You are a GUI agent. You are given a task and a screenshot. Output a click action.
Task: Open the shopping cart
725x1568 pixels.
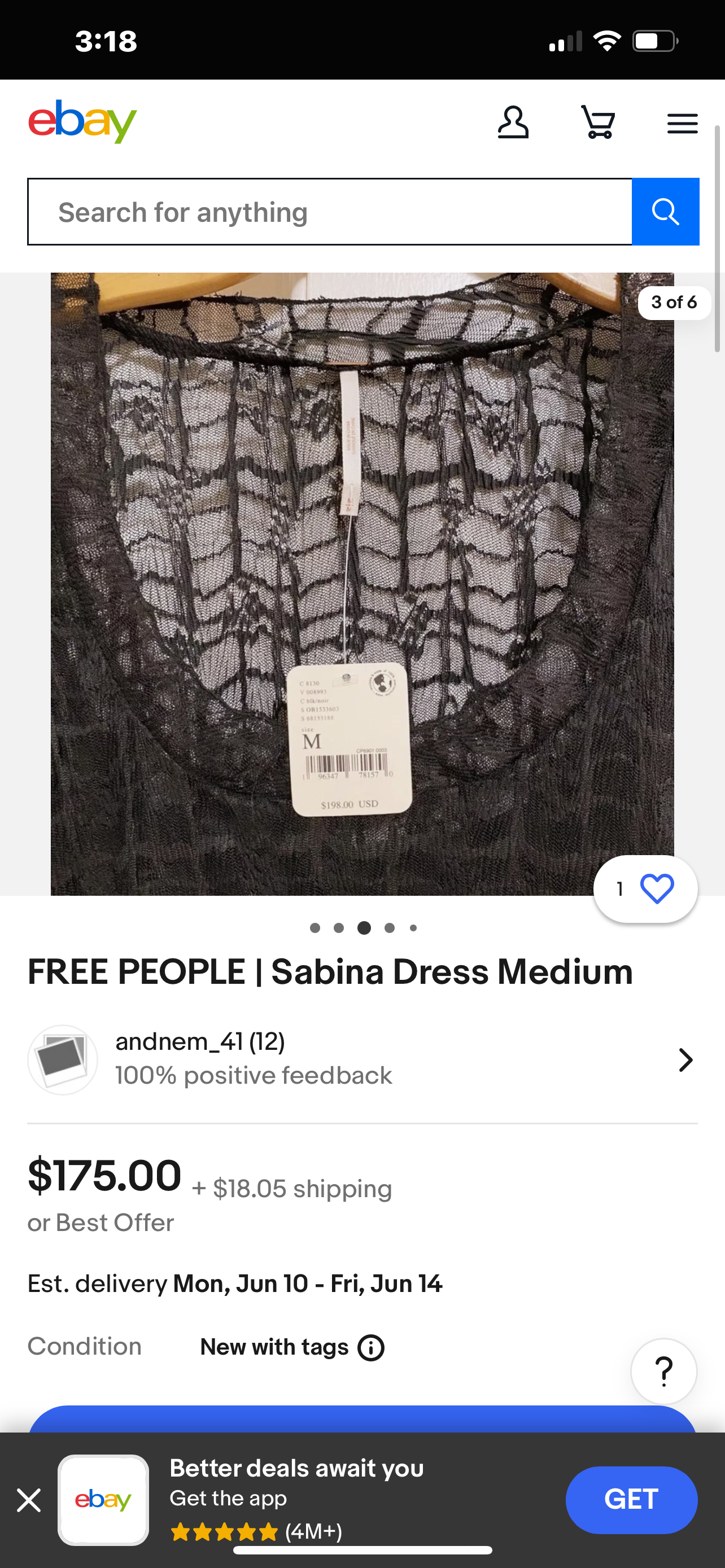(x=598, y=122)
